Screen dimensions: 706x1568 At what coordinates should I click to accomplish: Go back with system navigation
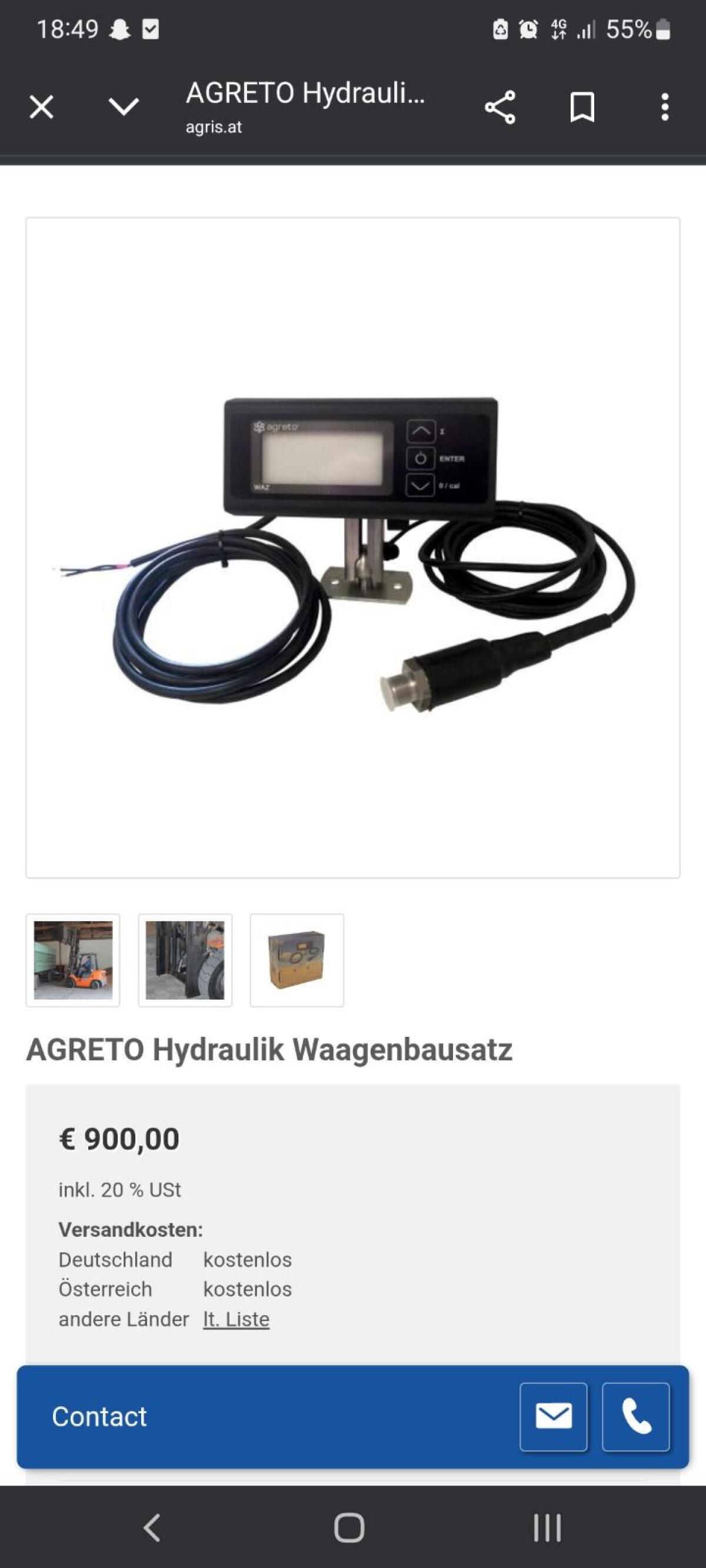[x=152, y=1527]
